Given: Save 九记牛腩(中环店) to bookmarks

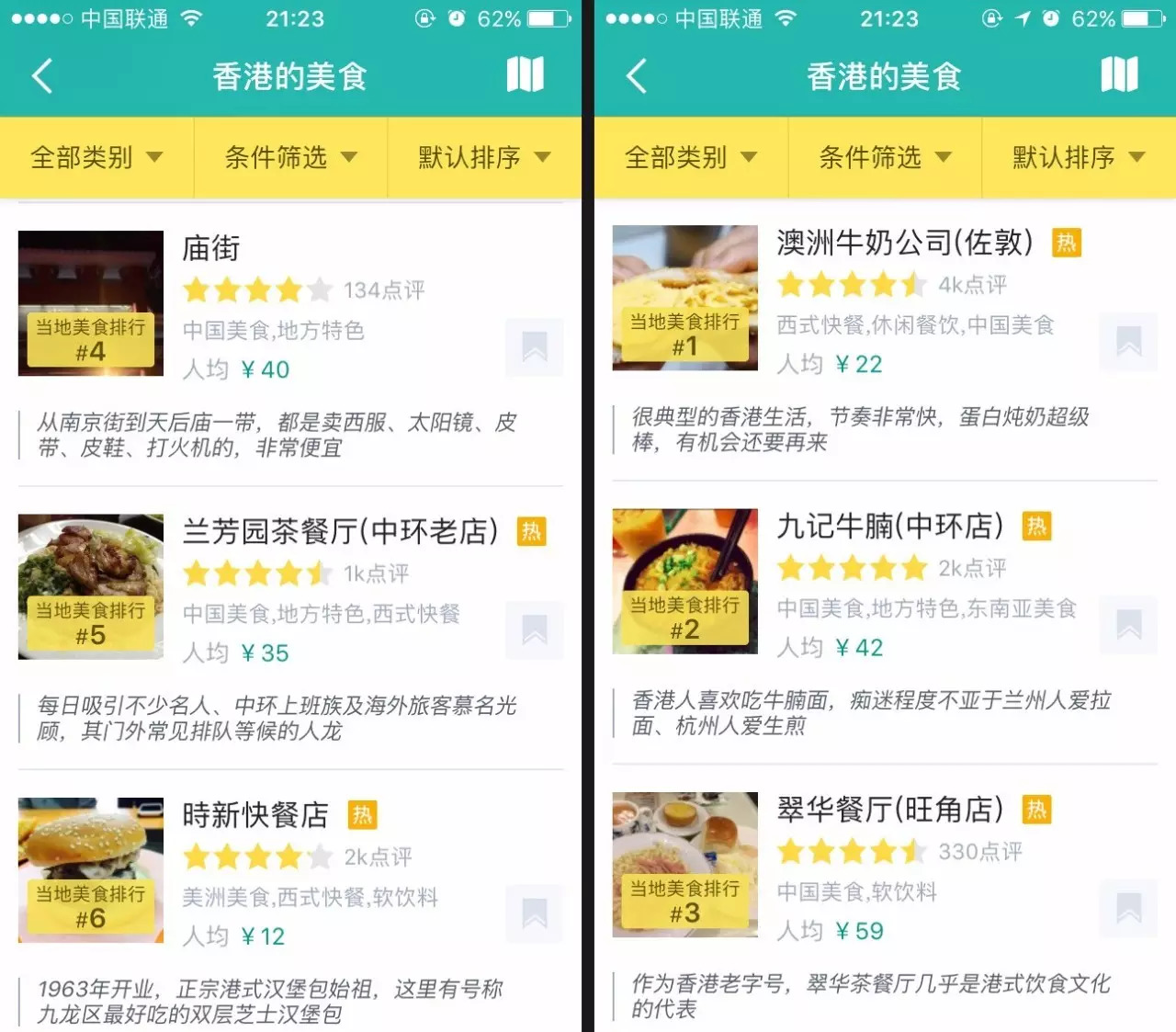Looking at the screenshot, I should (1128, 624).
